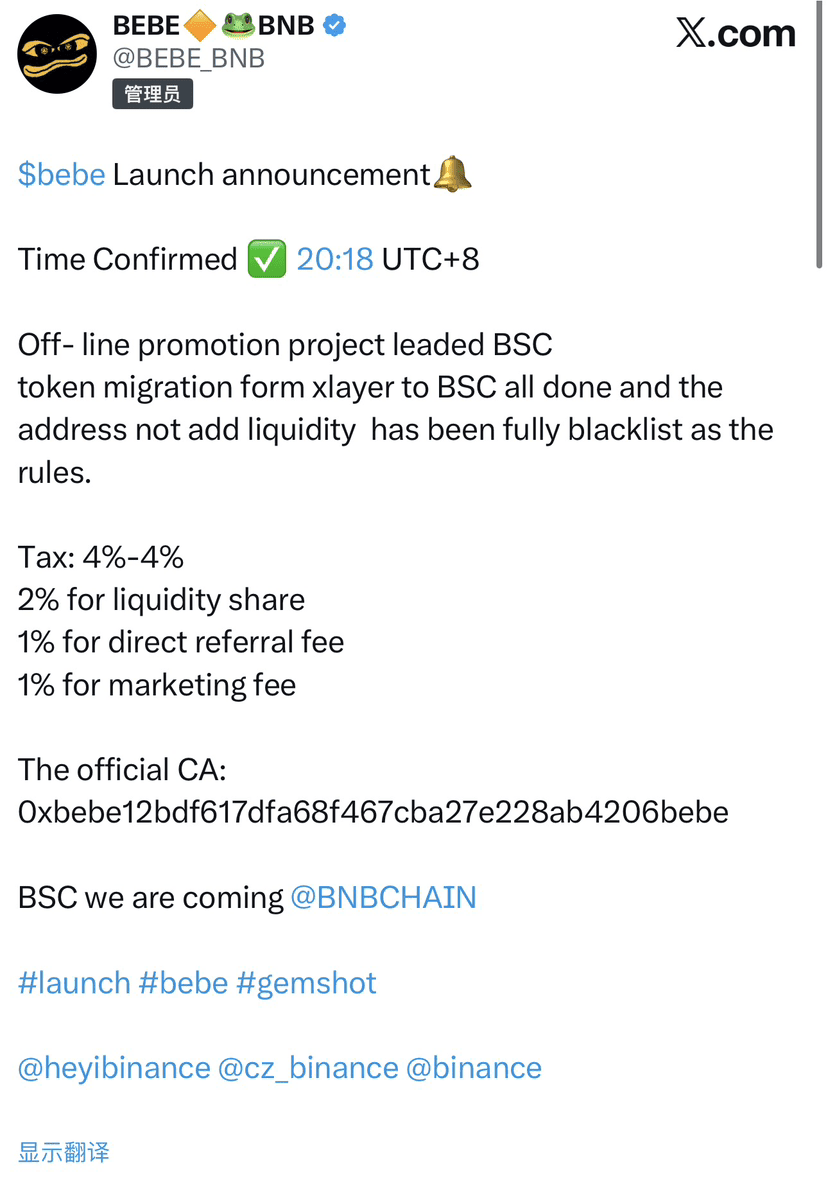
Task: Open the @BNBCHAIN mention
Action: click(x=383, y=897)
